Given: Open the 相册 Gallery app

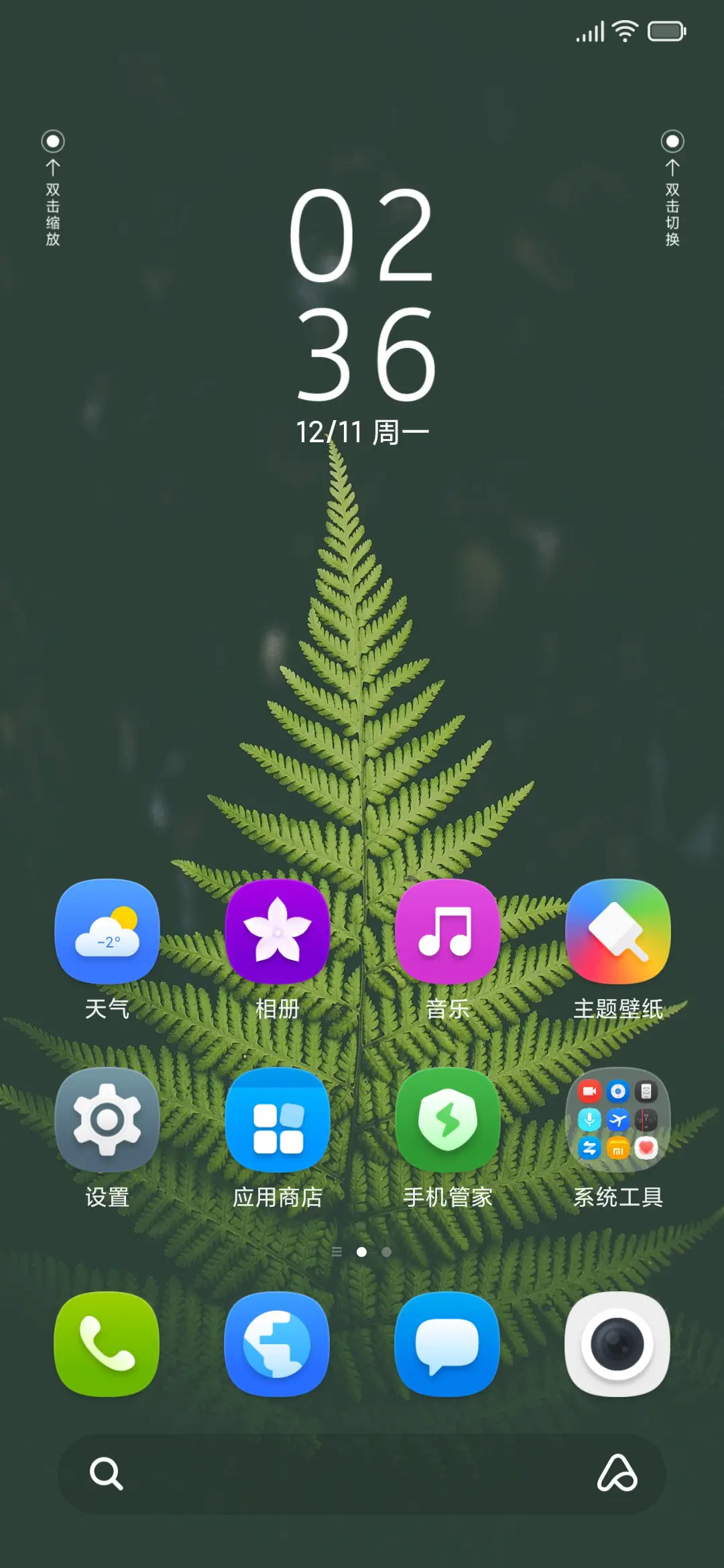Looking at the screenshot, I should [278, 933].
